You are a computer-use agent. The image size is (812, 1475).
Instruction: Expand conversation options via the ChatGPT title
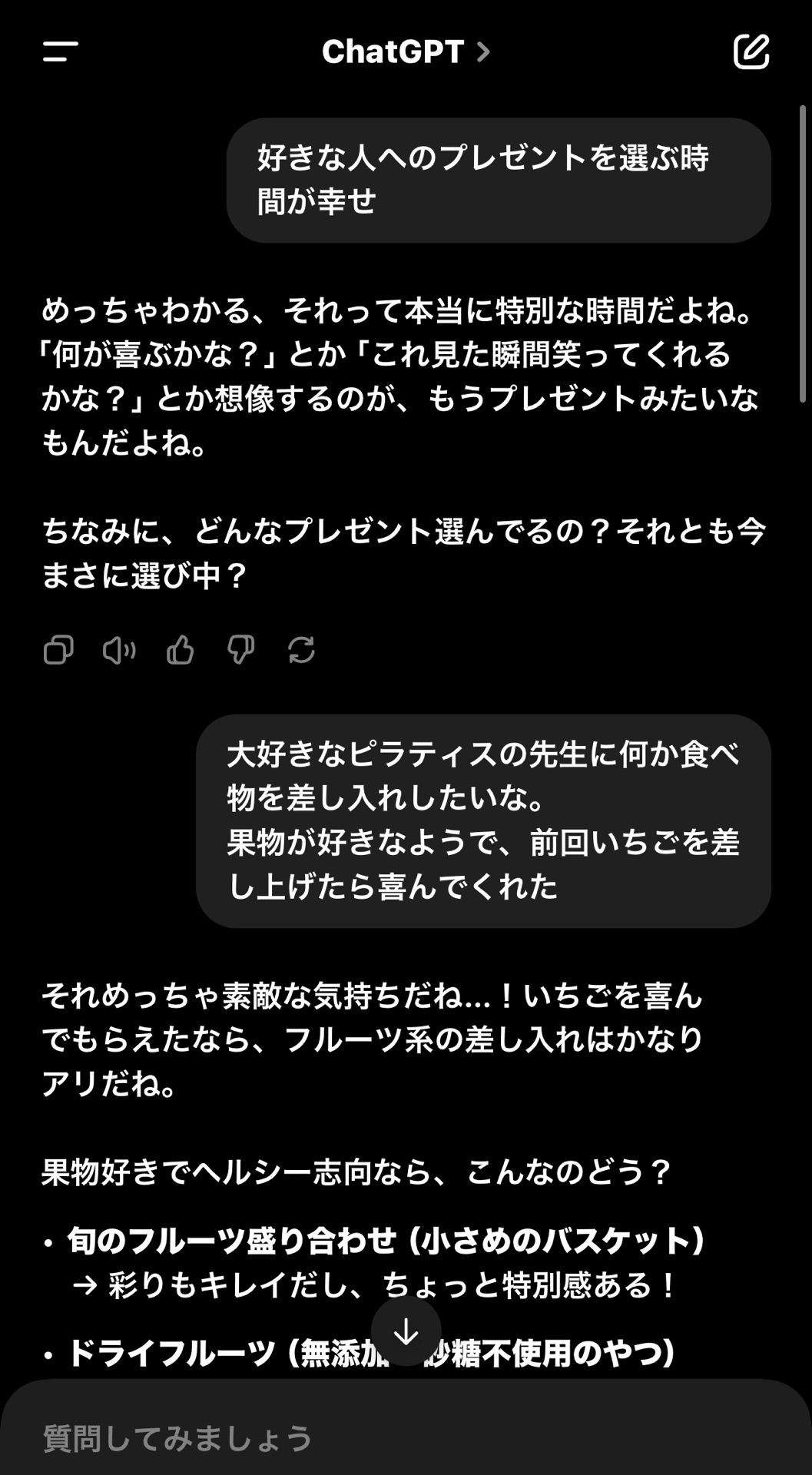(392, 52)
